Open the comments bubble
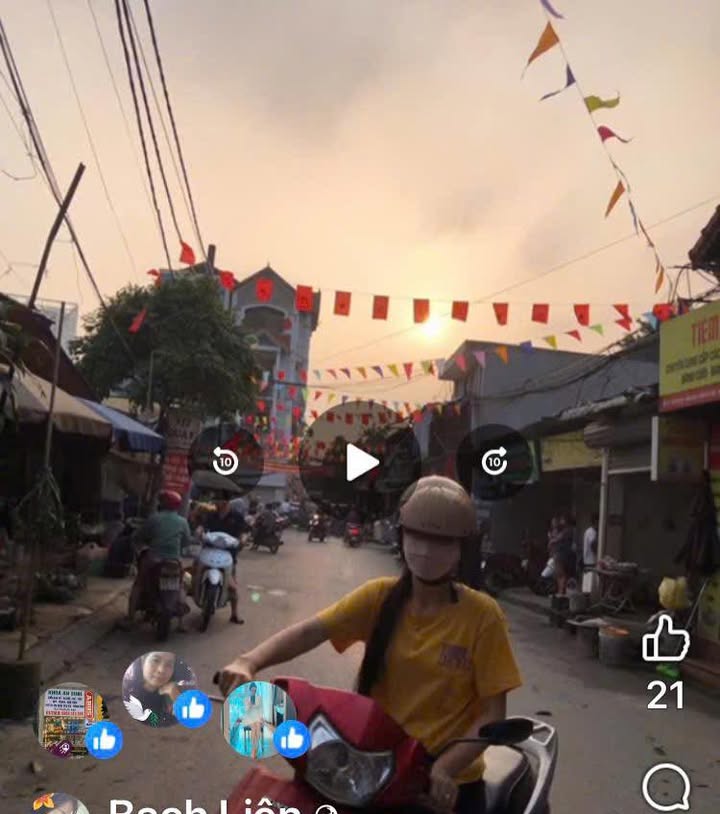The image size is (720, 814). point(665,787)
